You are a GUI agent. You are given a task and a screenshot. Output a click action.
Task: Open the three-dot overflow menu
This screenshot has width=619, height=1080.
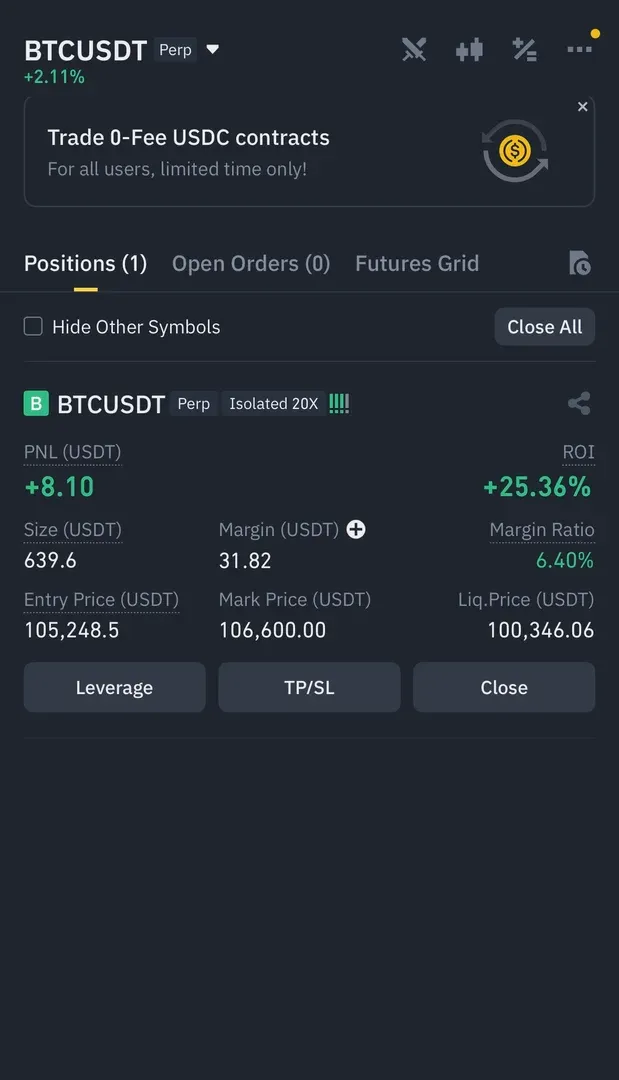(x=579, y=50)
